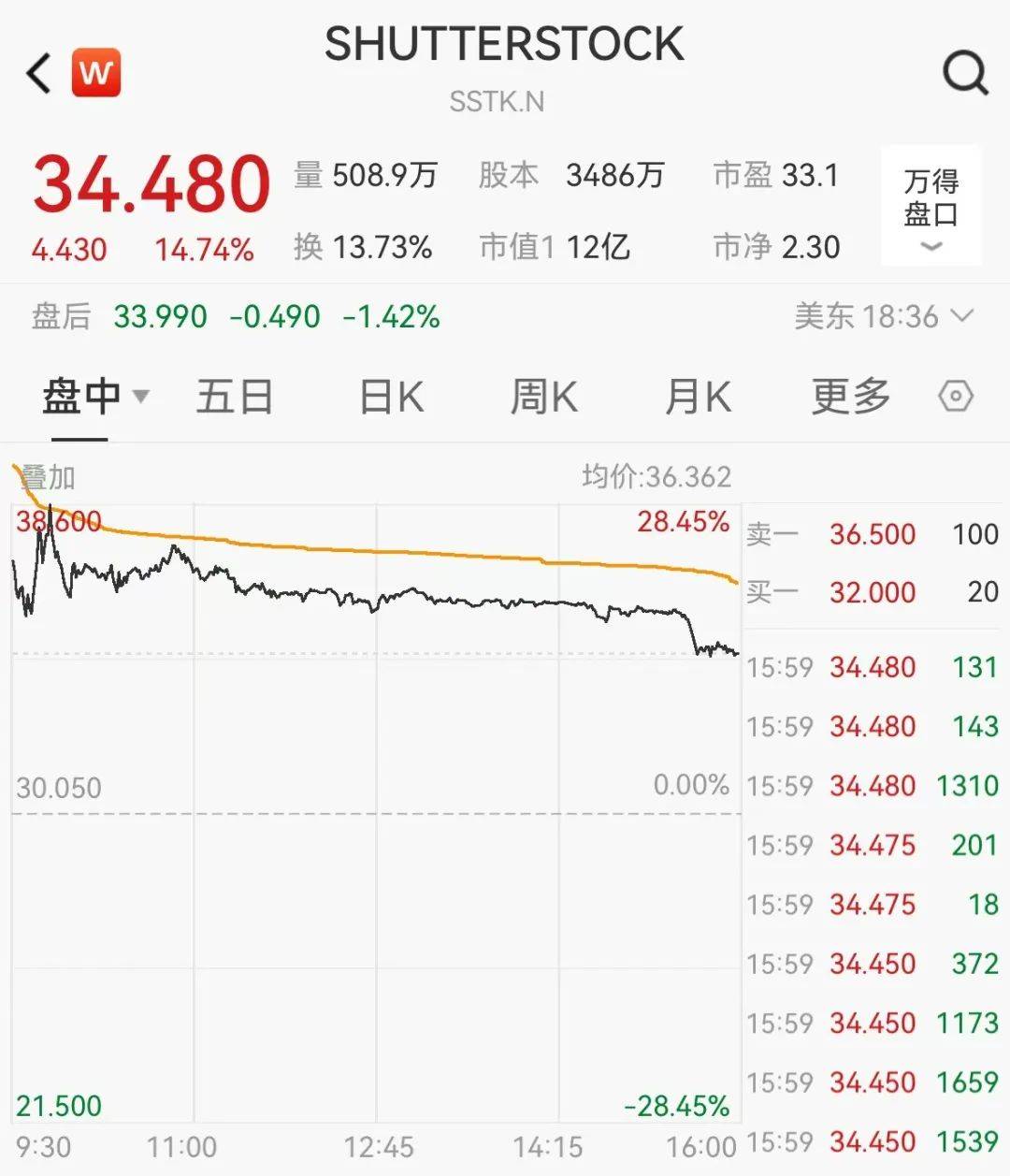This screenshot has height=1176, width=1010.
Task: Collapse the 万得盘口 panel chevron
Action: [x=931, y=247]
